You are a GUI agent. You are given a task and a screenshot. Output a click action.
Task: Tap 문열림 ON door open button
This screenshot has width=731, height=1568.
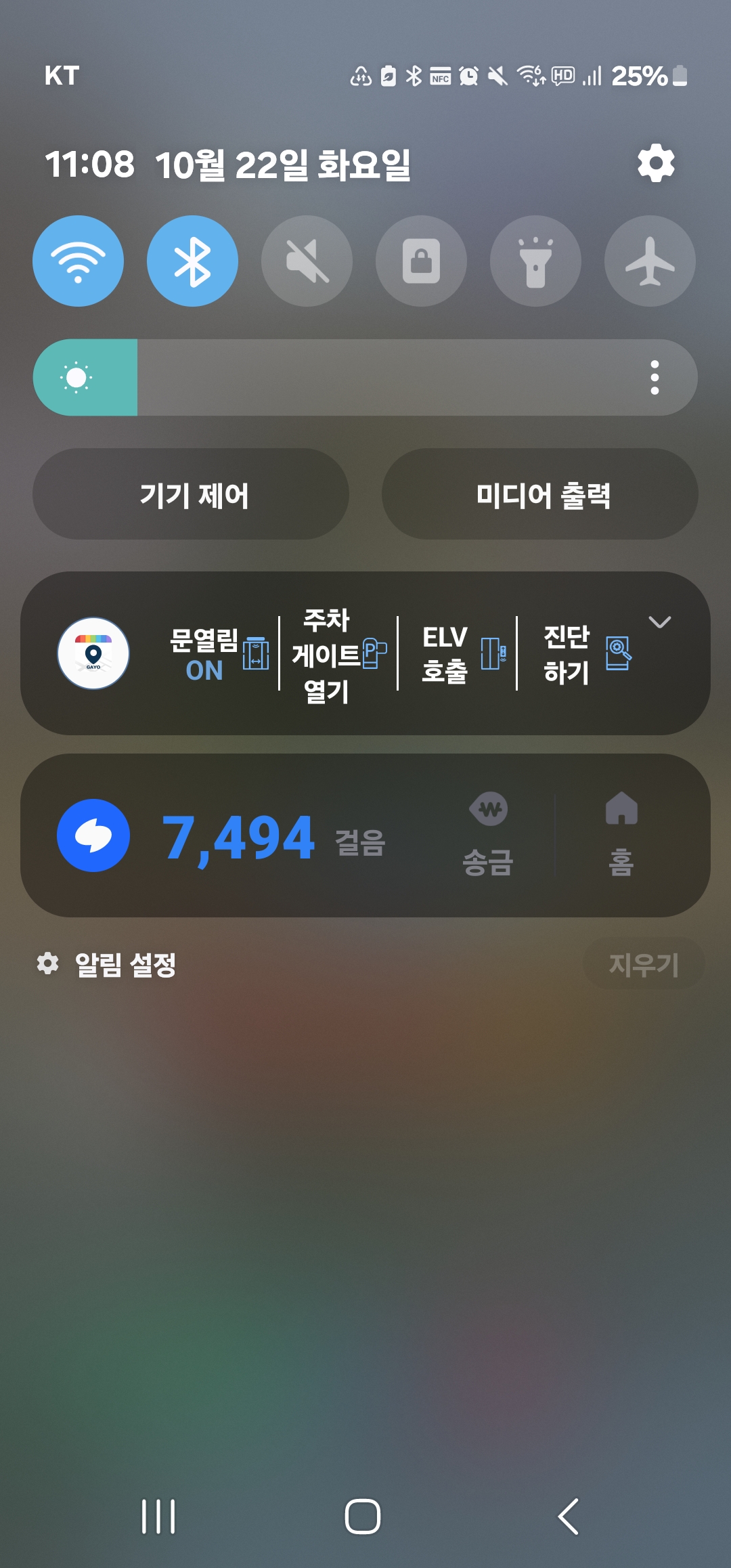[218, 654]
